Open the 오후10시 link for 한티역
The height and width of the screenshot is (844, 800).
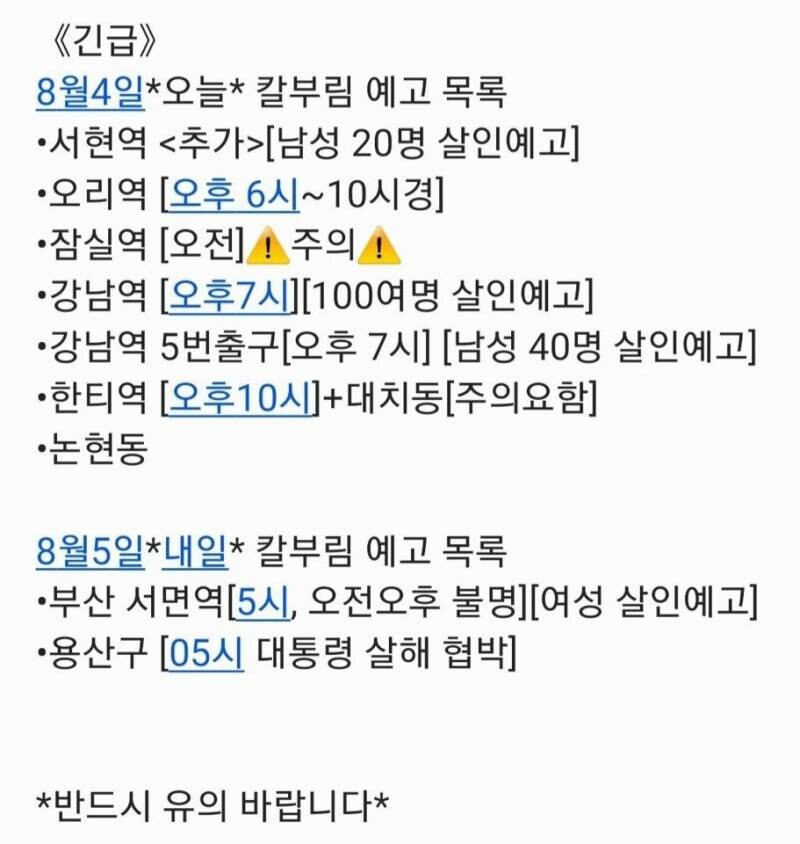[x=241, y=398]
